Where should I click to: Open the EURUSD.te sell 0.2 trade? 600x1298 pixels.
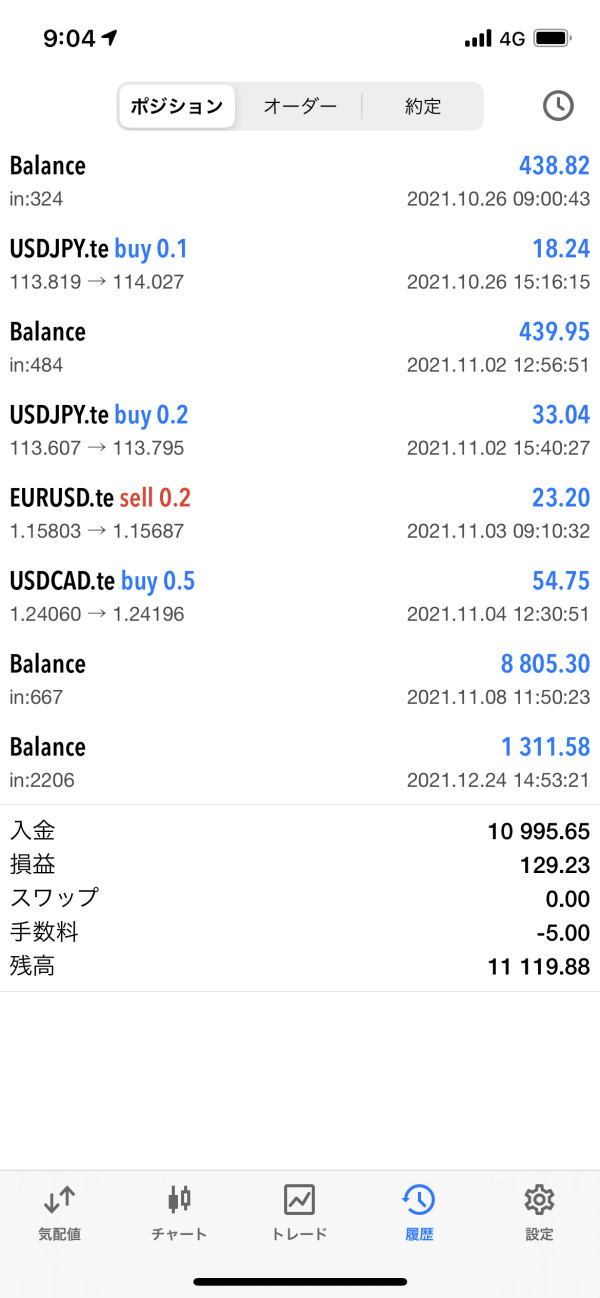(x=300, y=513)
